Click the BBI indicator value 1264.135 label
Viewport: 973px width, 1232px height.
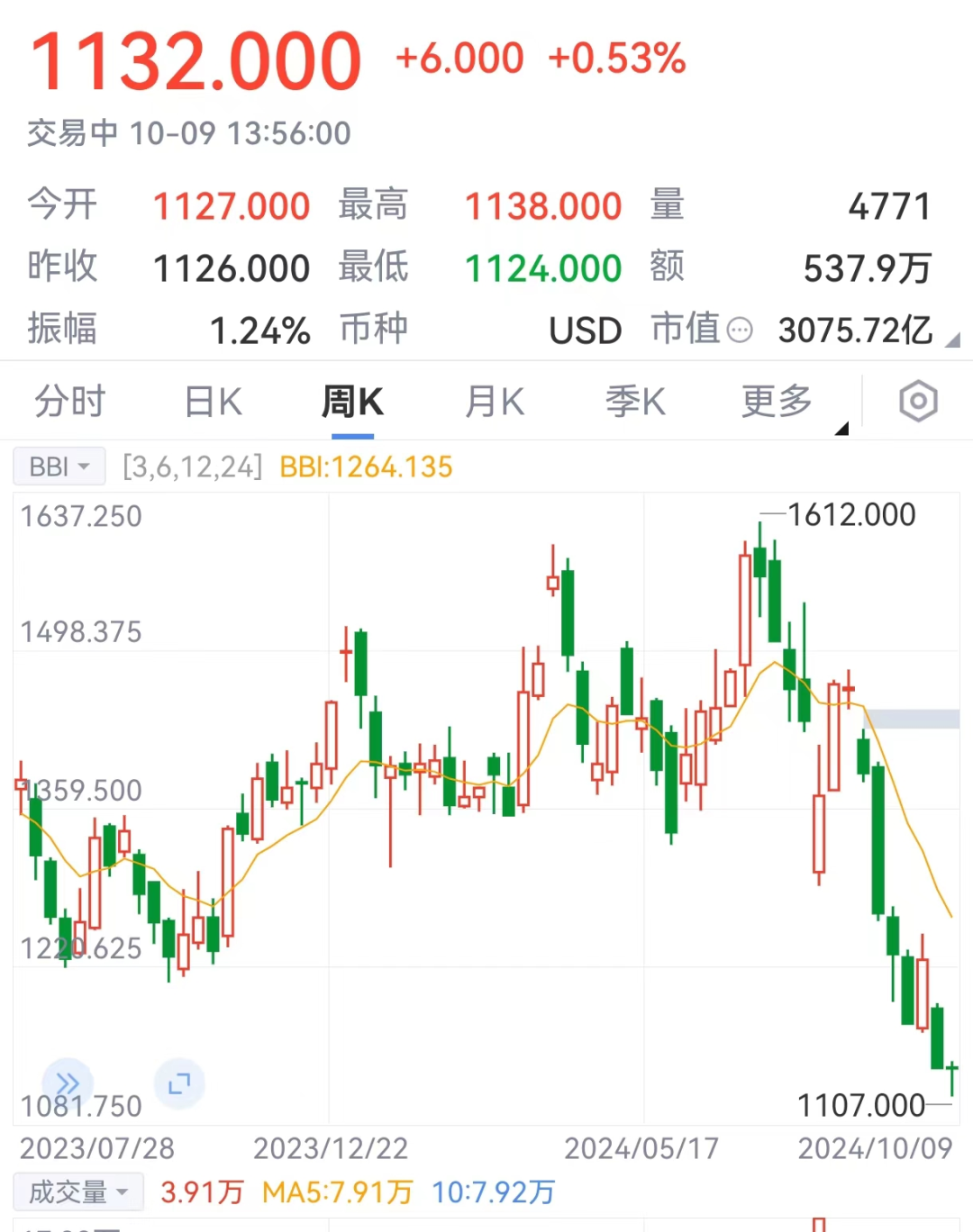click(365, 467)
